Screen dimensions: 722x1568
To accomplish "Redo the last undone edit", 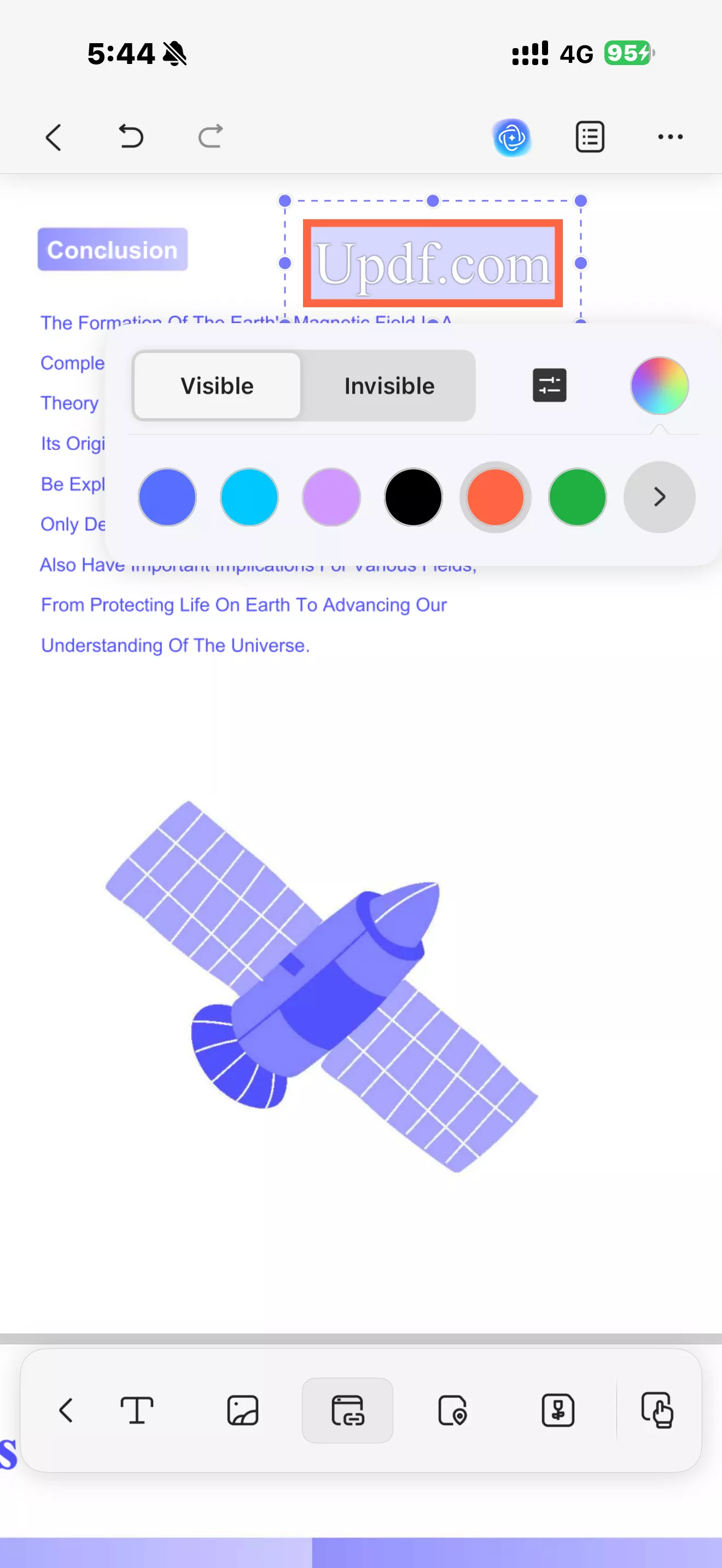I will click(x=211, y=136).
